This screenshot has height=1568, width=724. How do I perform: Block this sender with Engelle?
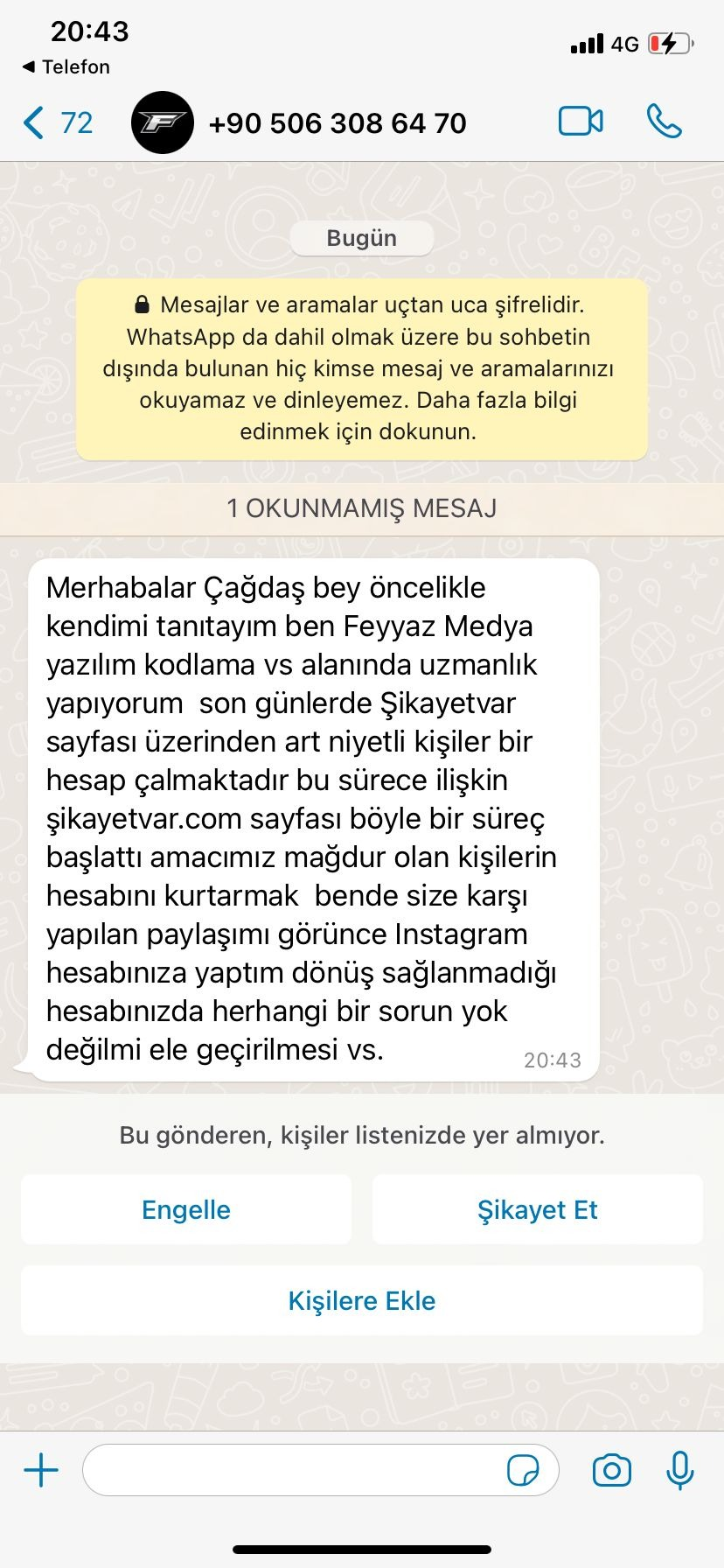coord(186,1209)
